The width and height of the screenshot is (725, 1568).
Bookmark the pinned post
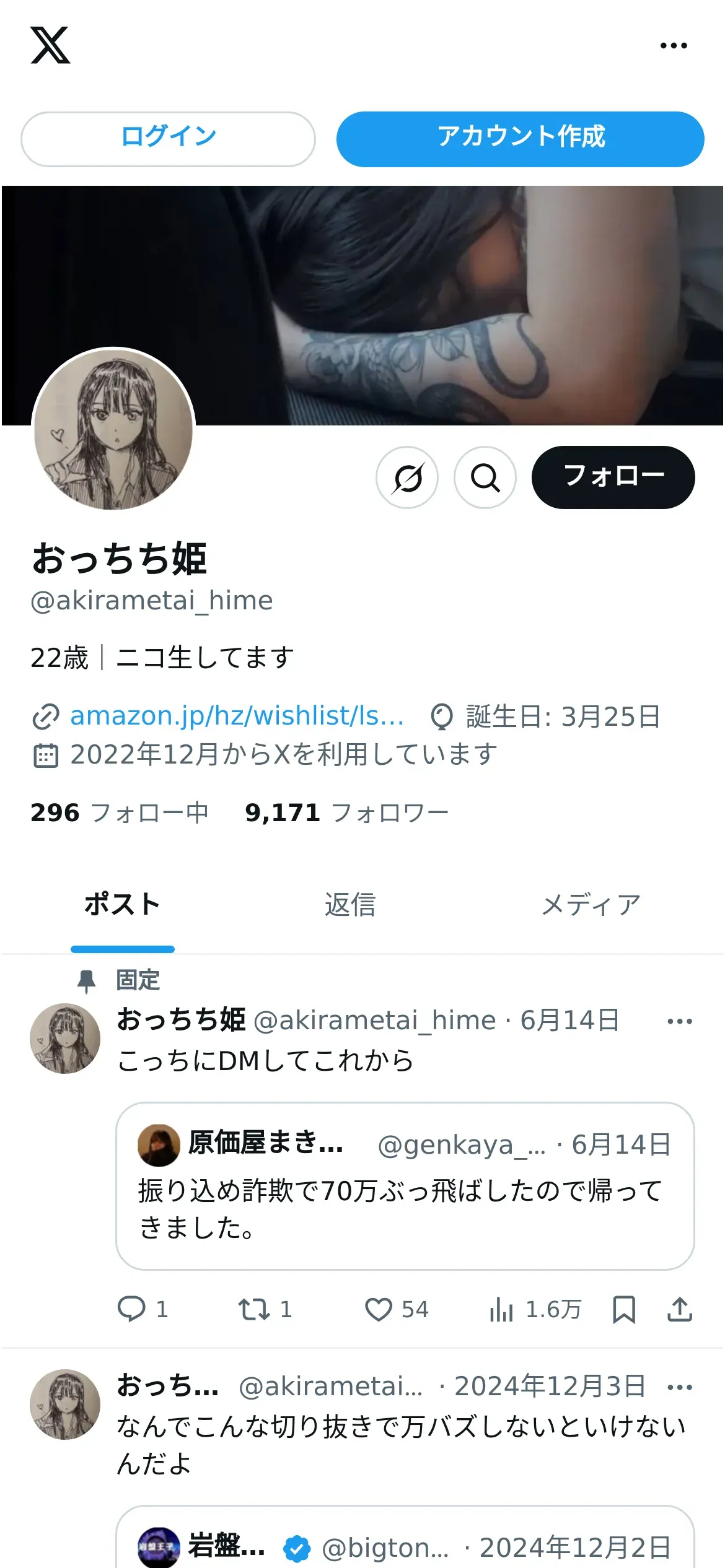(x=623, y=1309)
